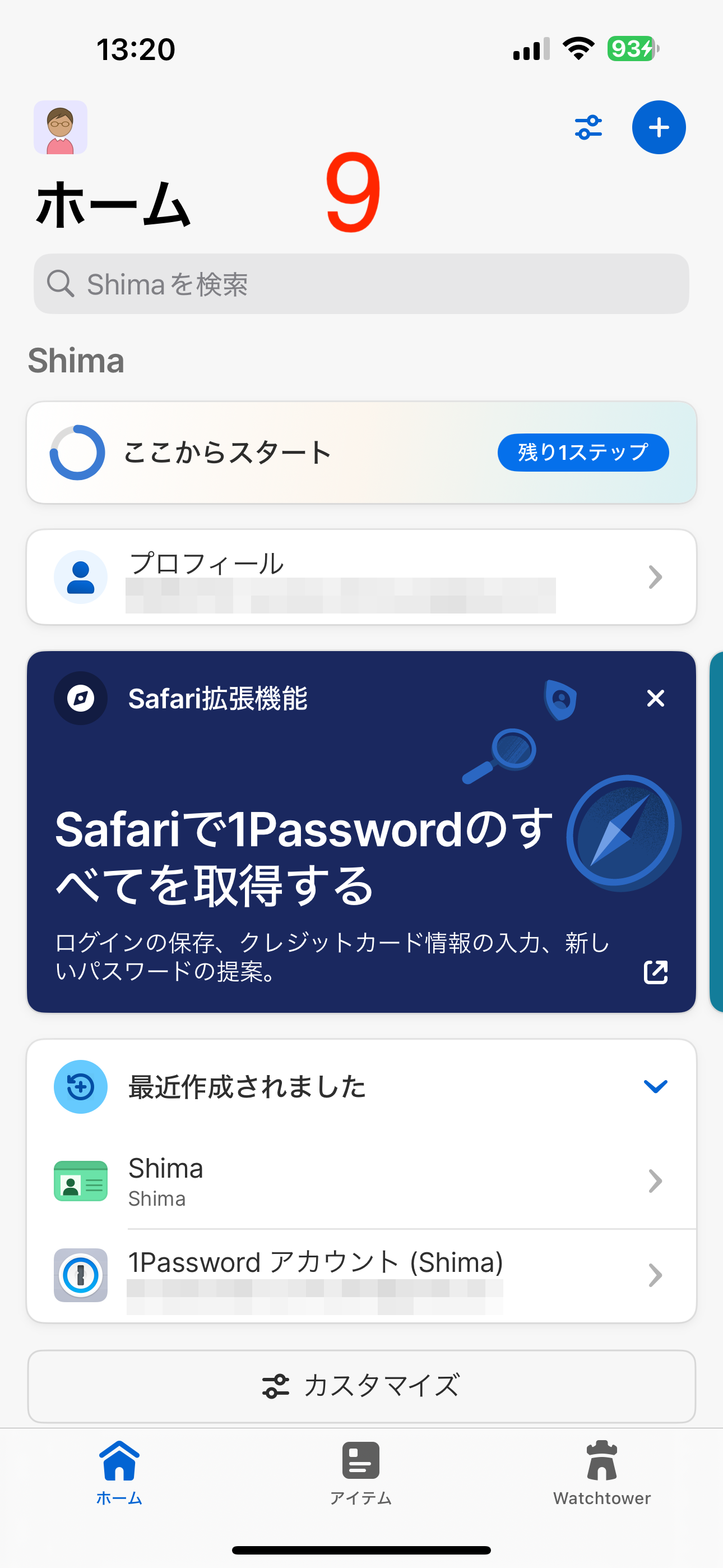This screenshot has height=1568, width=723.
Task: Switch to the アイテム tab
Action: (361, 1472)
